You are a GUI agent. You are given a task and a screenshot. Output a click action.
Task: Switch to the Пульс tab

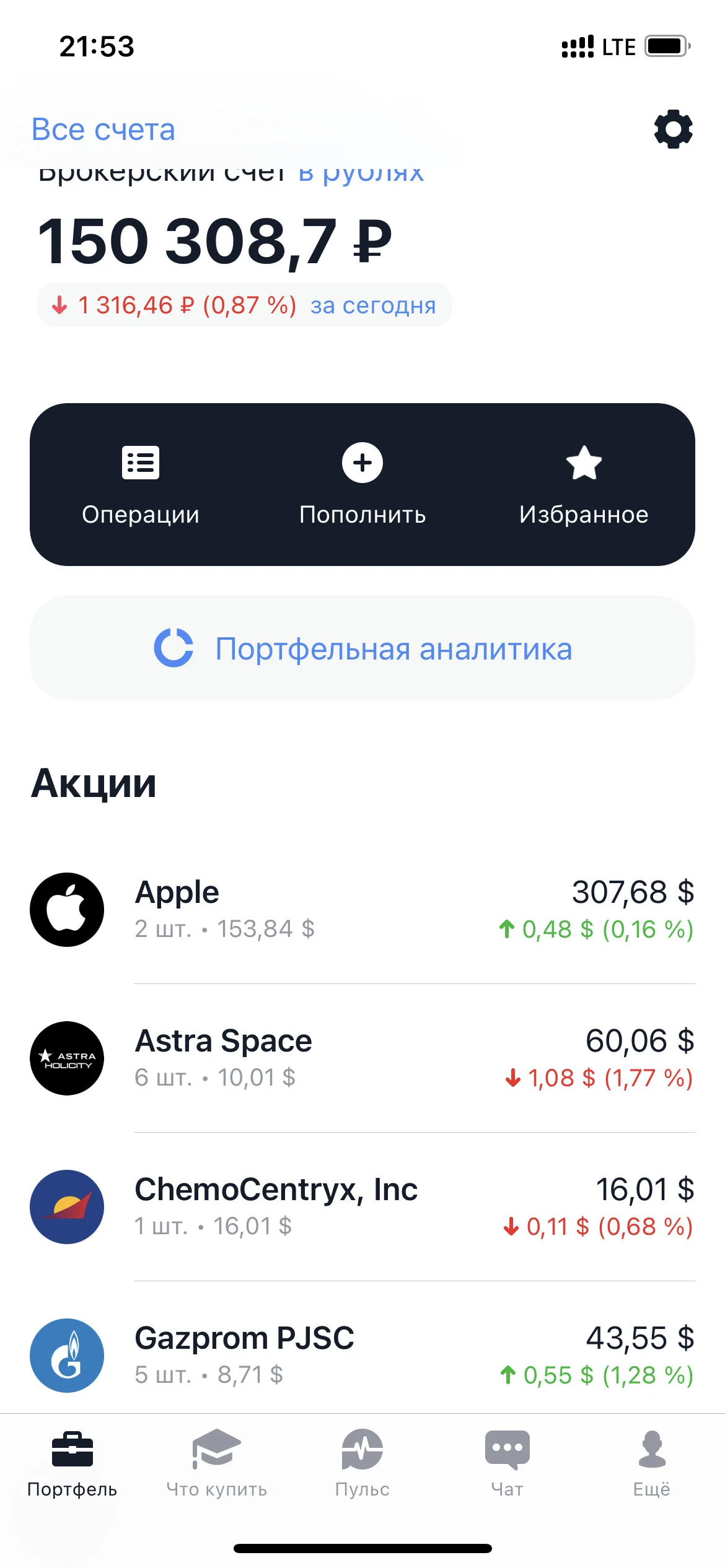(x=362, y=1464)
